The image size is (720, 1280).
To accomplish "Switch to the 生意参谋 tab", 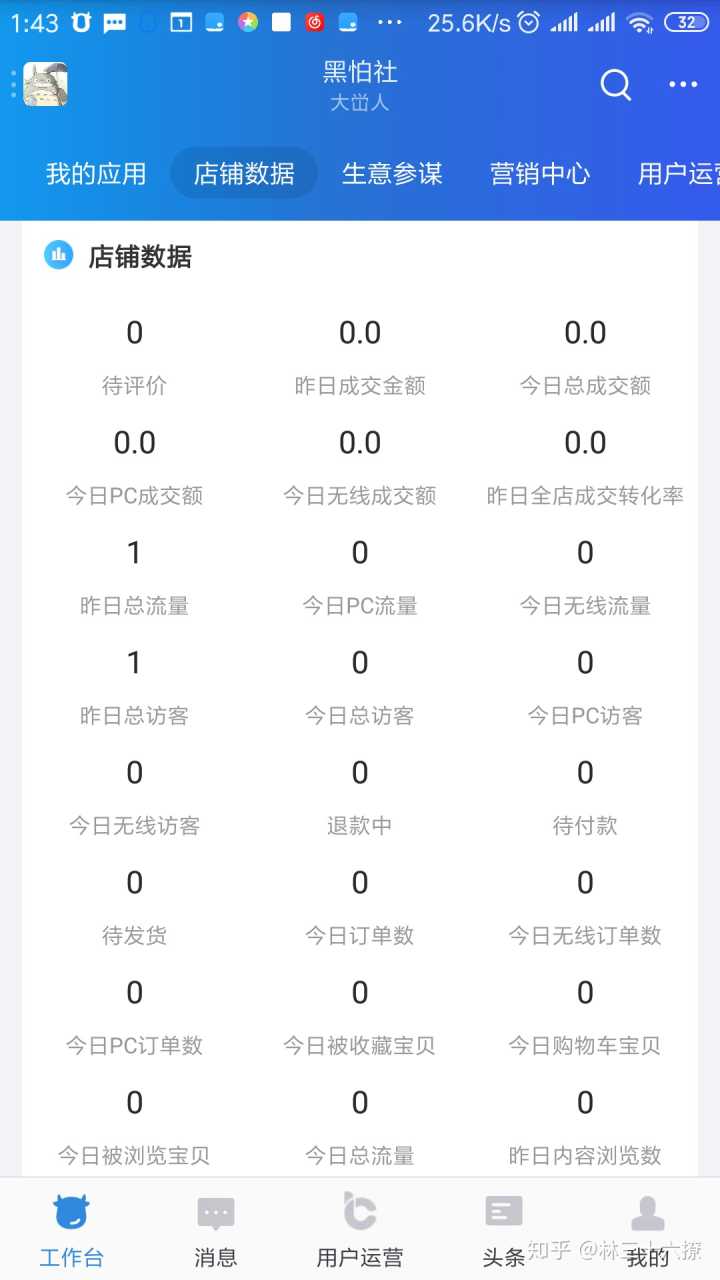I will coord(392,174).
